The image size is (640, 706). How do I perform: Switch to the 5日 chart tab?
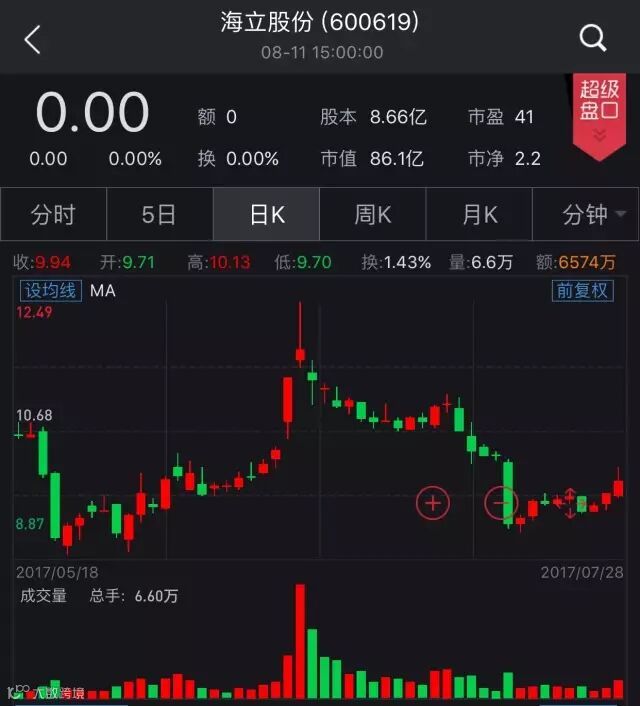(159, 214)
